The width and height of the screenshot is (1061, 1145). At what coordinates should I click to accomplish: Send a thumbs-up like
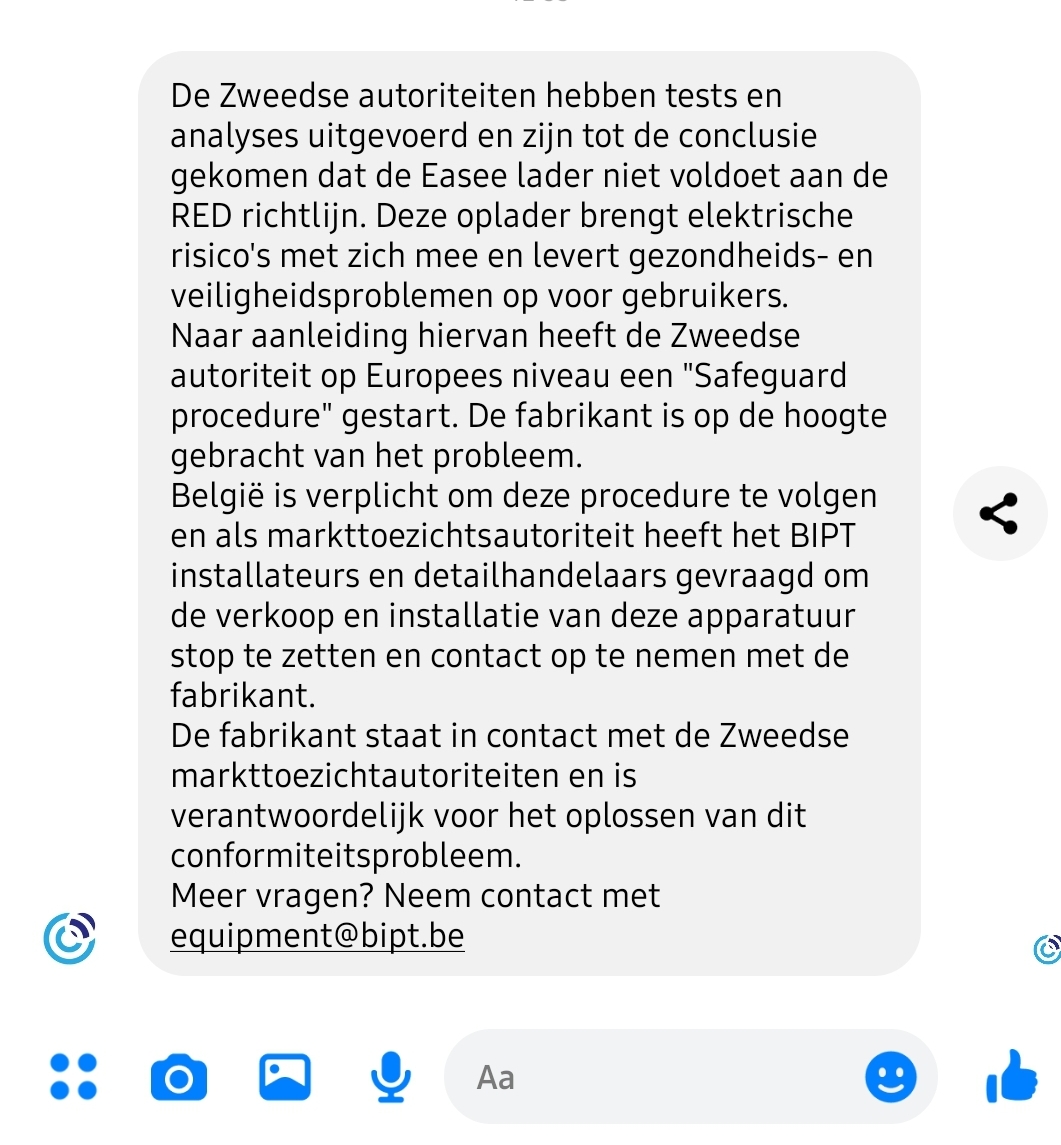pyautogui.click(x=1011, y=1076)
